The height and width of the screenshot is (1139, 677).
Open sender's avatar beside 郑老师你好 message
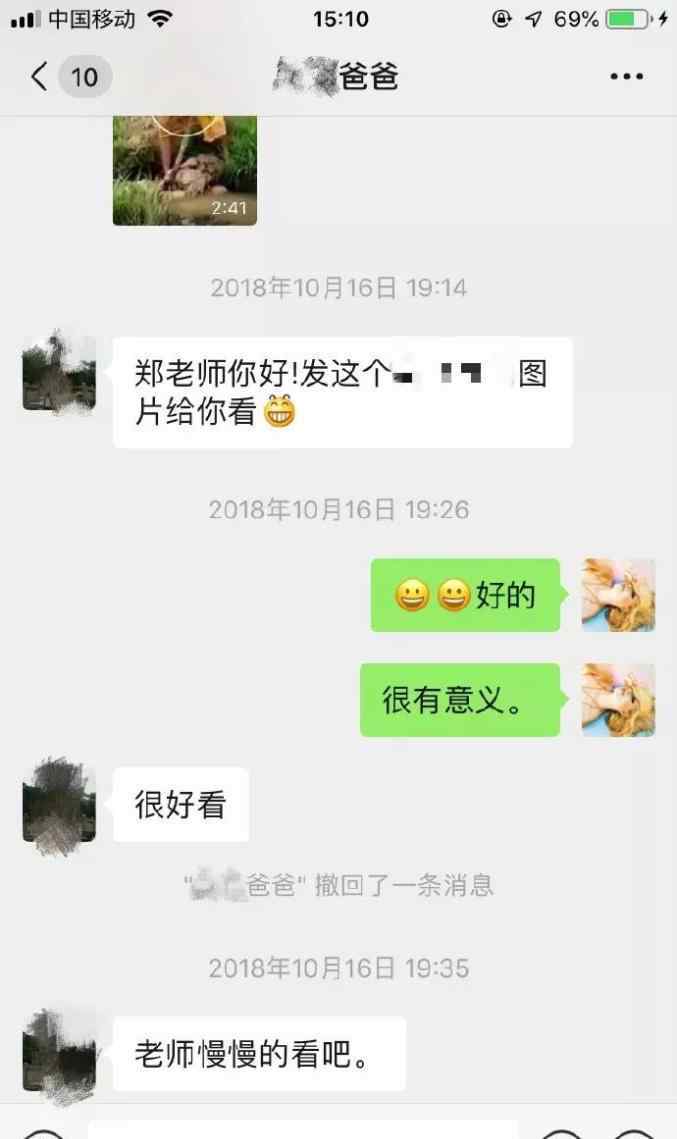pyautogui.click(x=59, y=373)
